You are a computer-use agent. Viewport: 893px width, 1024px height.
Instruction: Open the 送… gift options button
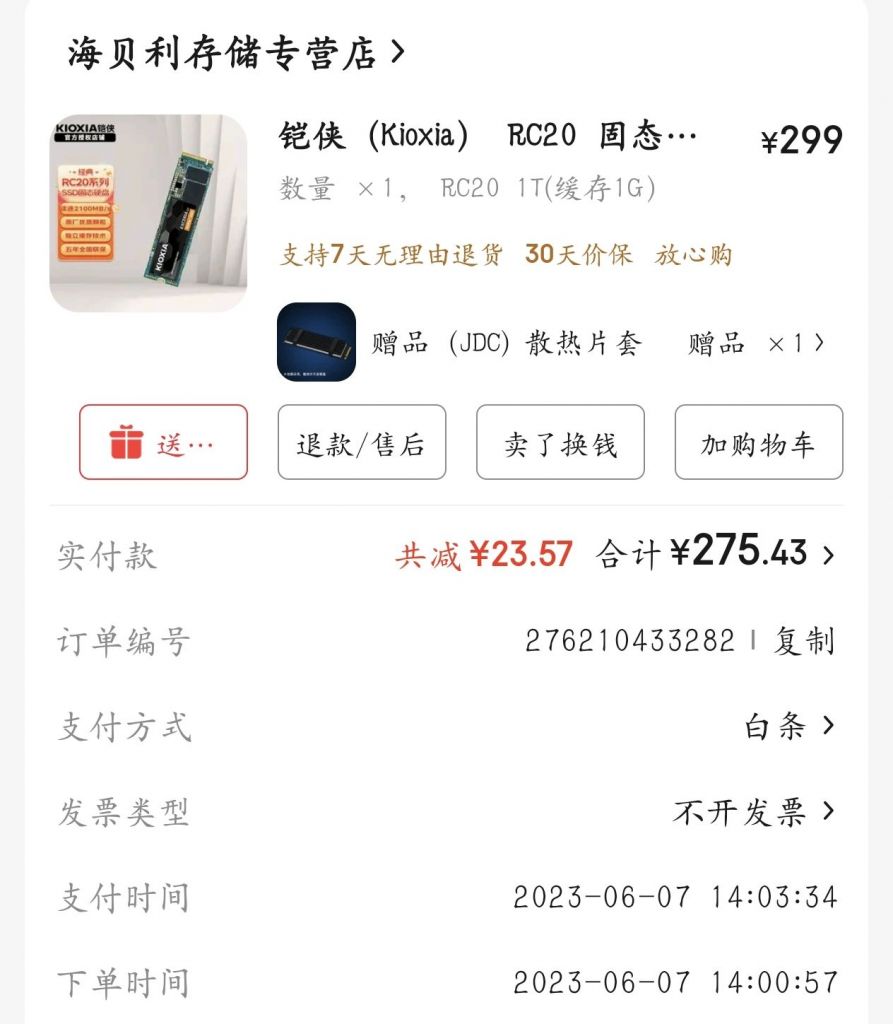163,441
